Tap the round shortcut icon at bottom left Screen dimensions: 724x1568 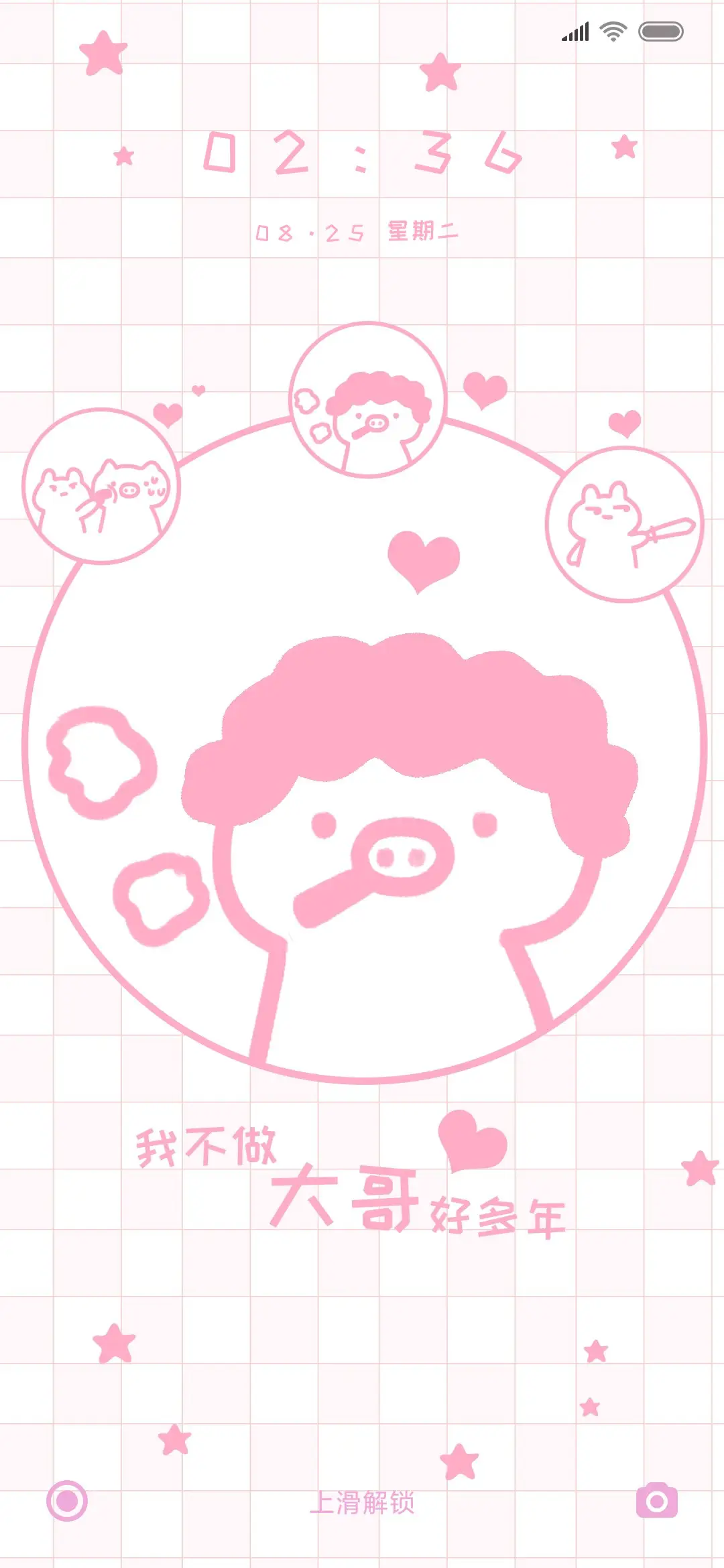(67, 1501)
